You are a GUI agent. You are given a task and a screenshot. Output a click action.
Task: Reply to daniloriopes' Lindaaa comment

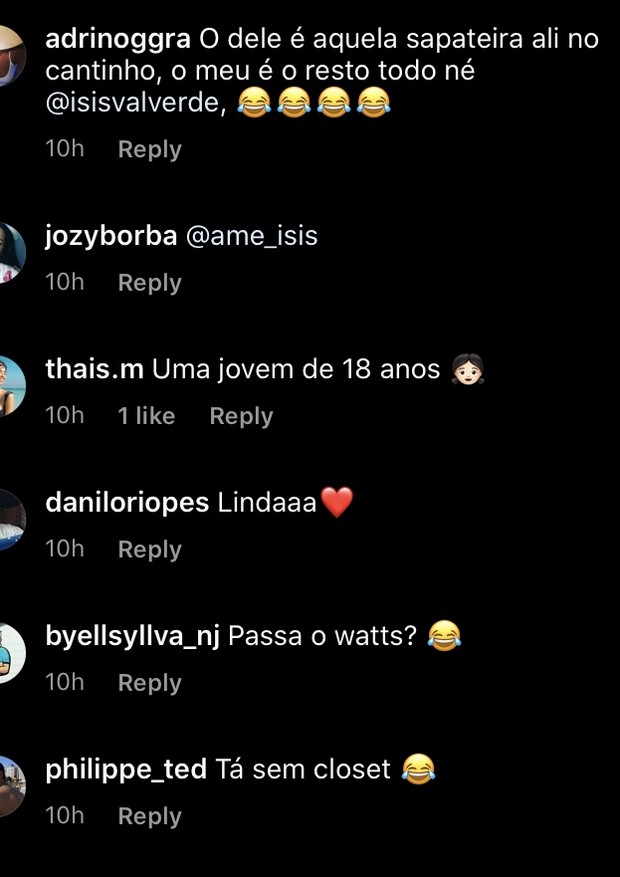click(x=149, y=549)
